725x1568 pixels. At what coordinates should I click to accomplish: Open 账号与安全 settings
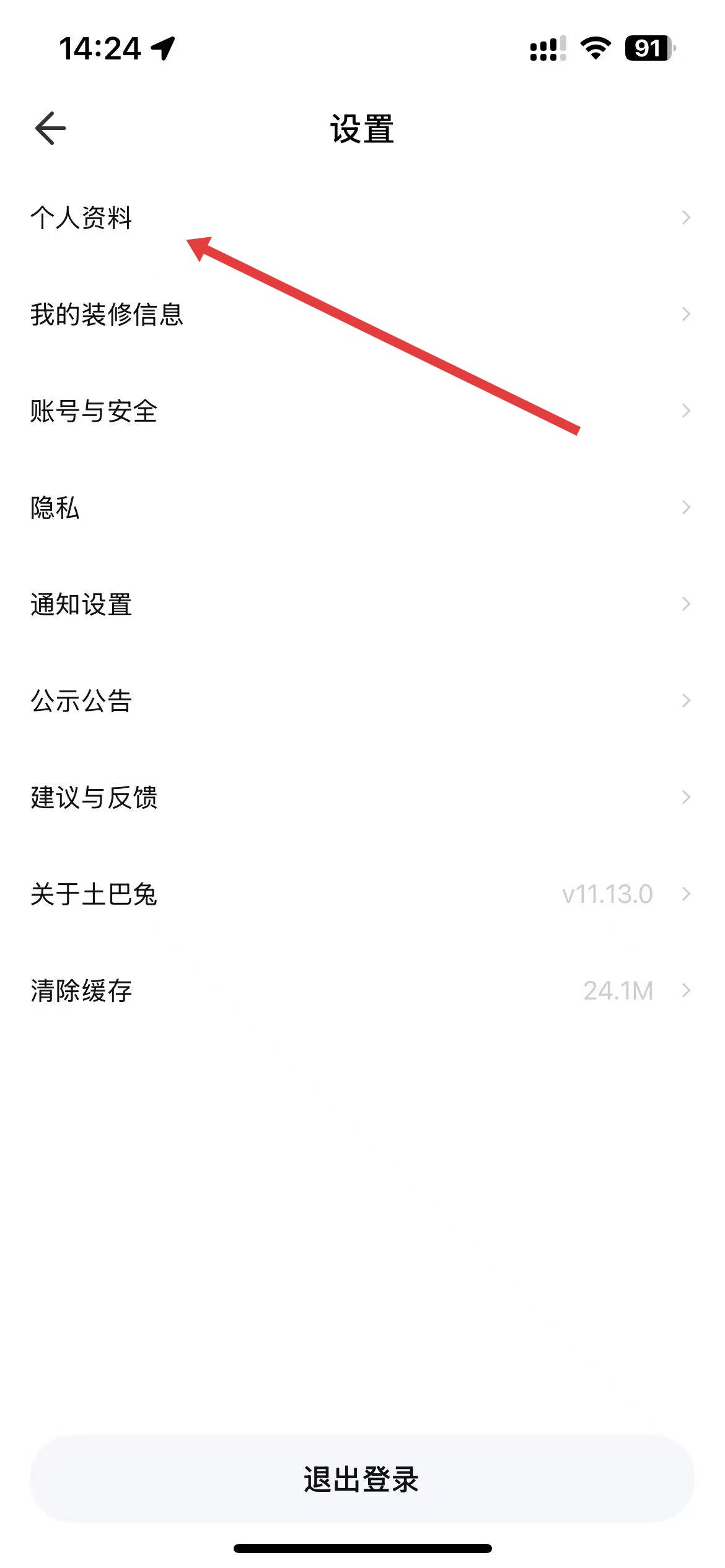point(94,411)
